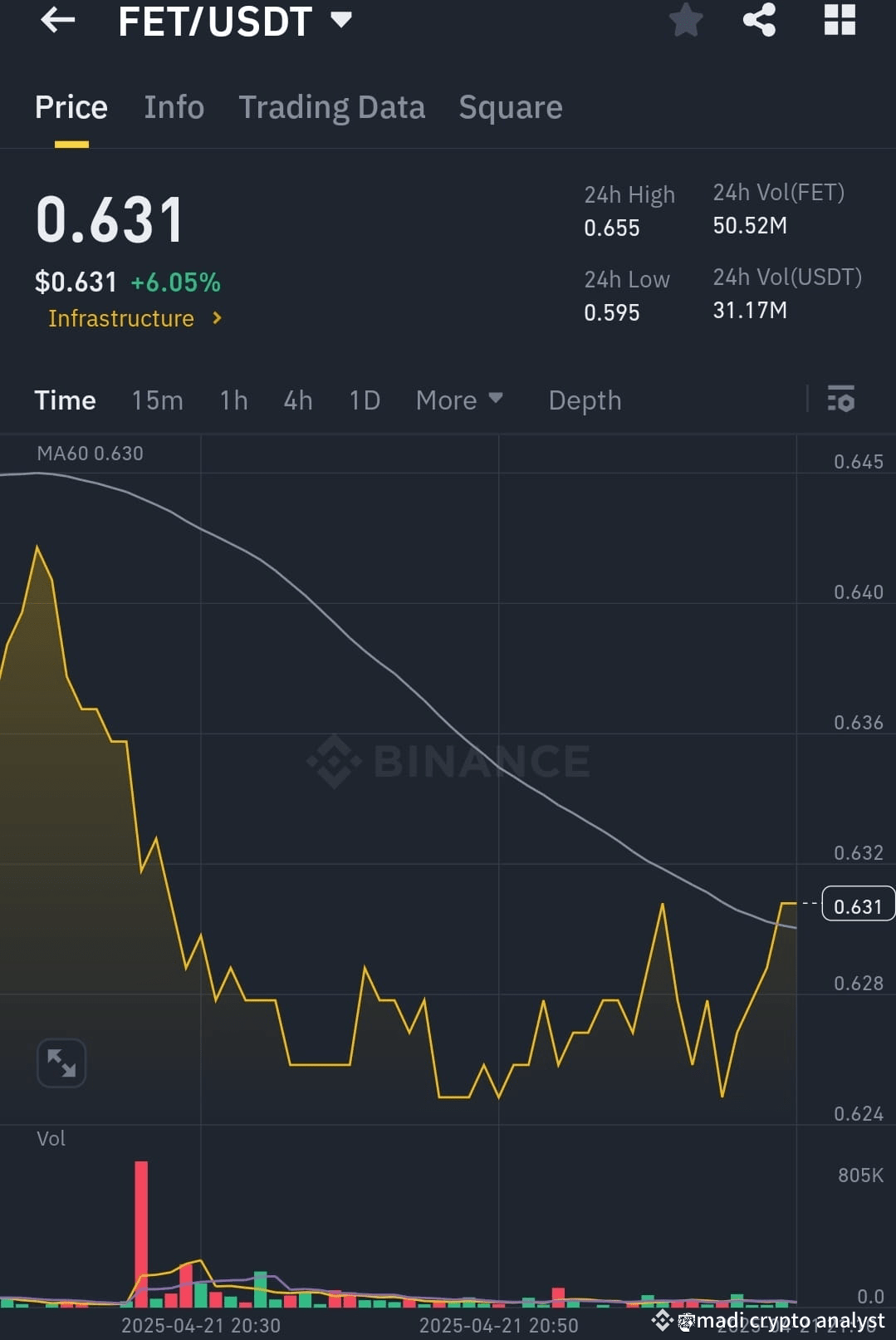
Task: Open chart display settings beside Depth
Action: pos(841,400)
